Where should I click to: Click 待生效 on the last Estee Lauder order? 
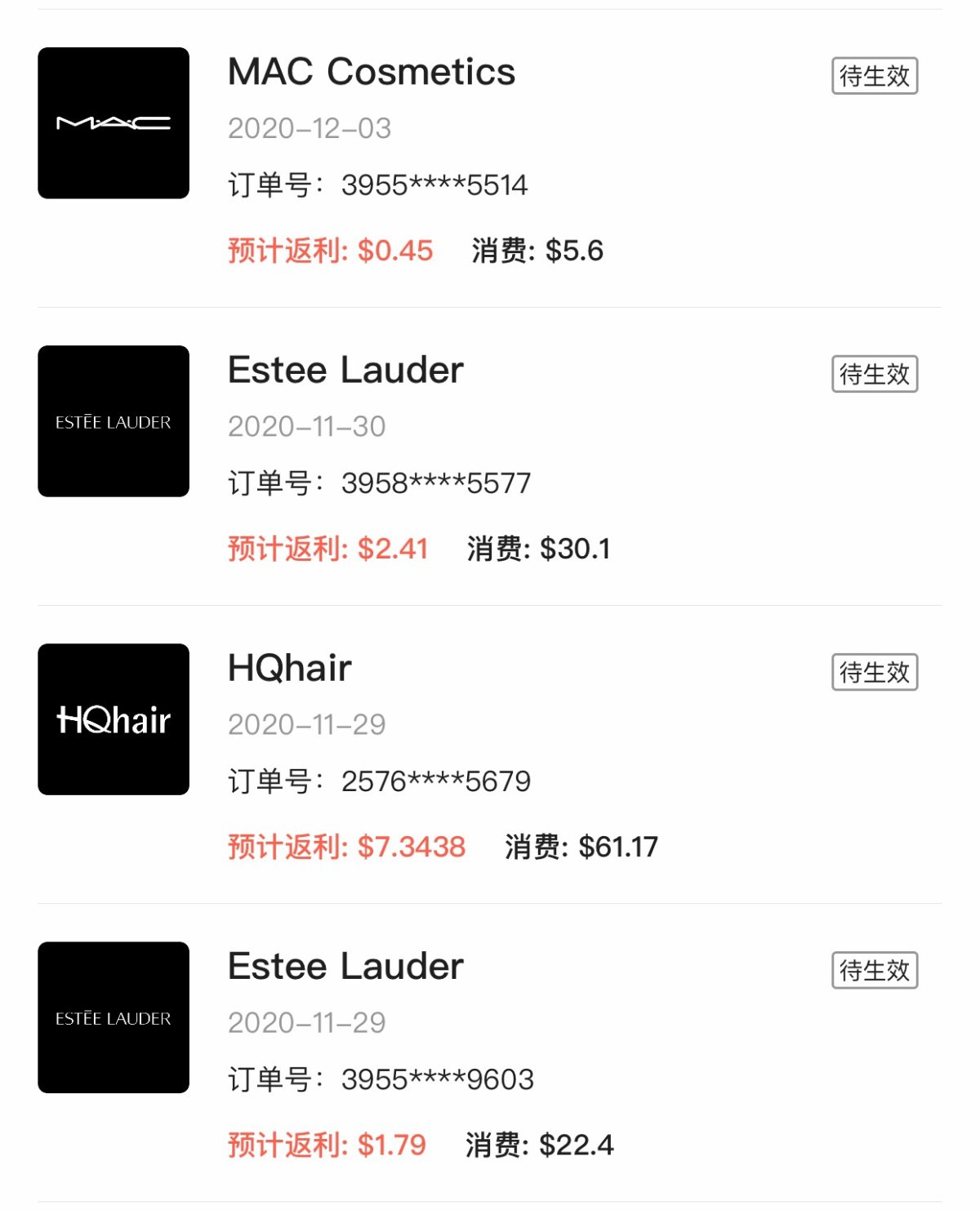tap(875, 972)
